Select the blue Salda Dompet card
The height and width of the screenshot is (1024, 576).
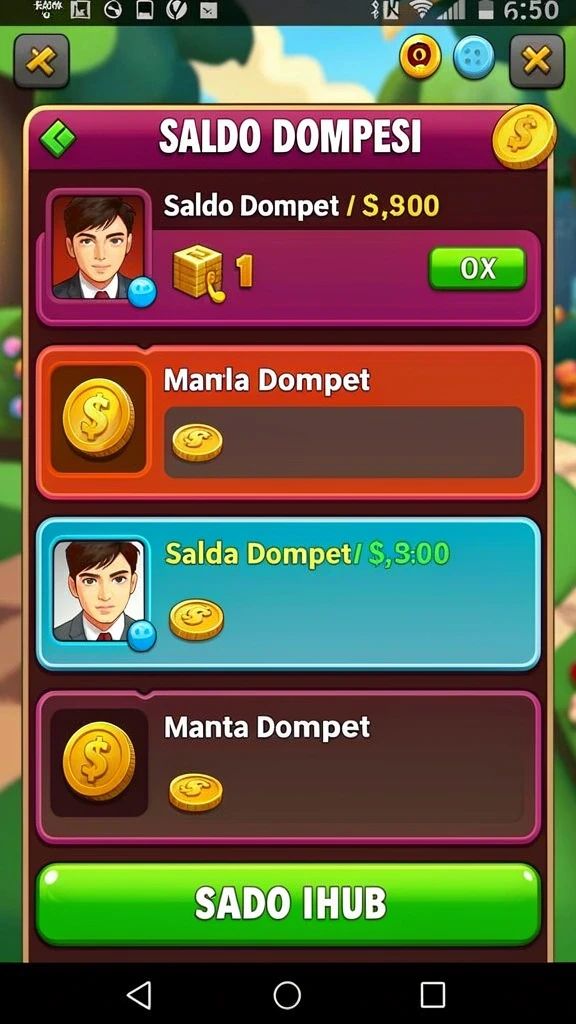[x=289, y=594]
